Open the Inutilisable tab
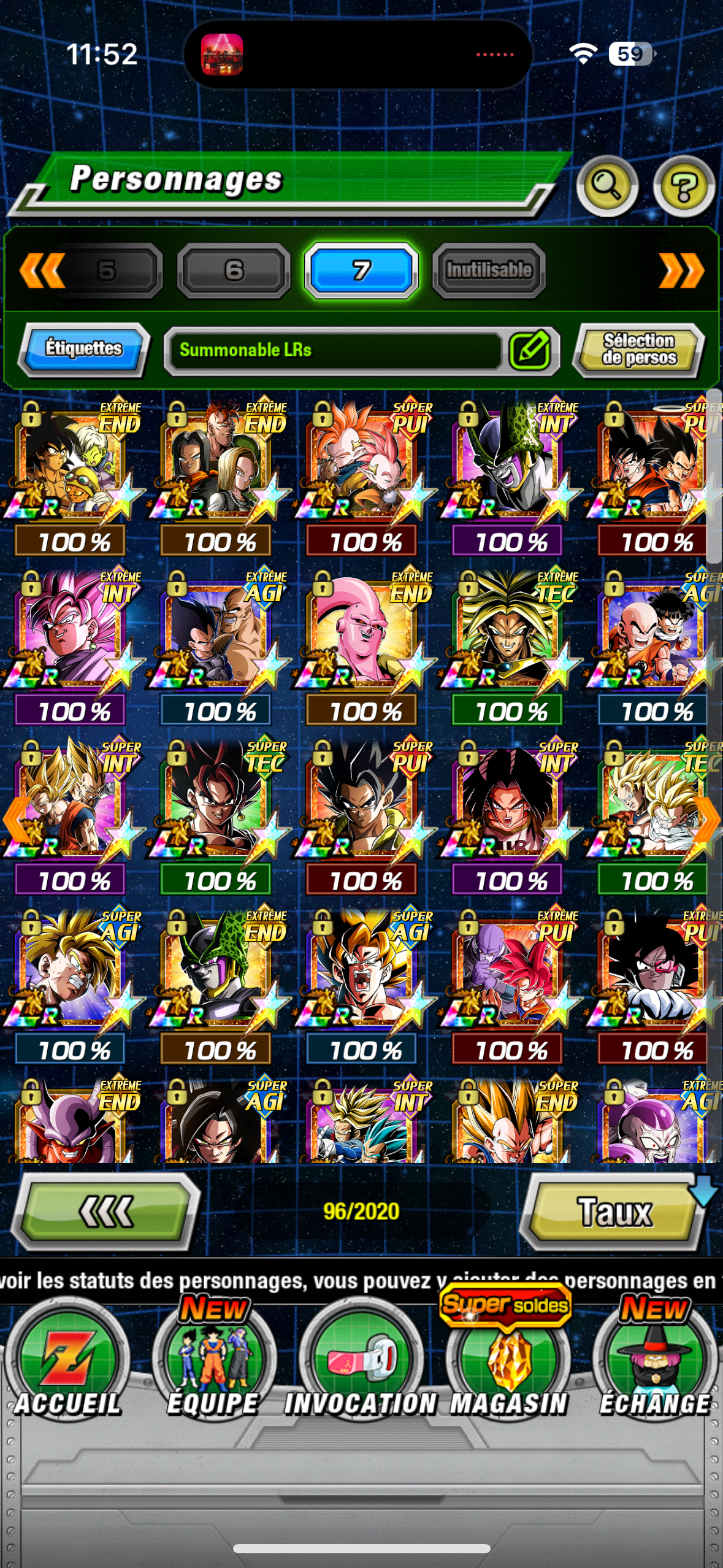The height and width of the screenshot is (1568, 723). point(488,270)
